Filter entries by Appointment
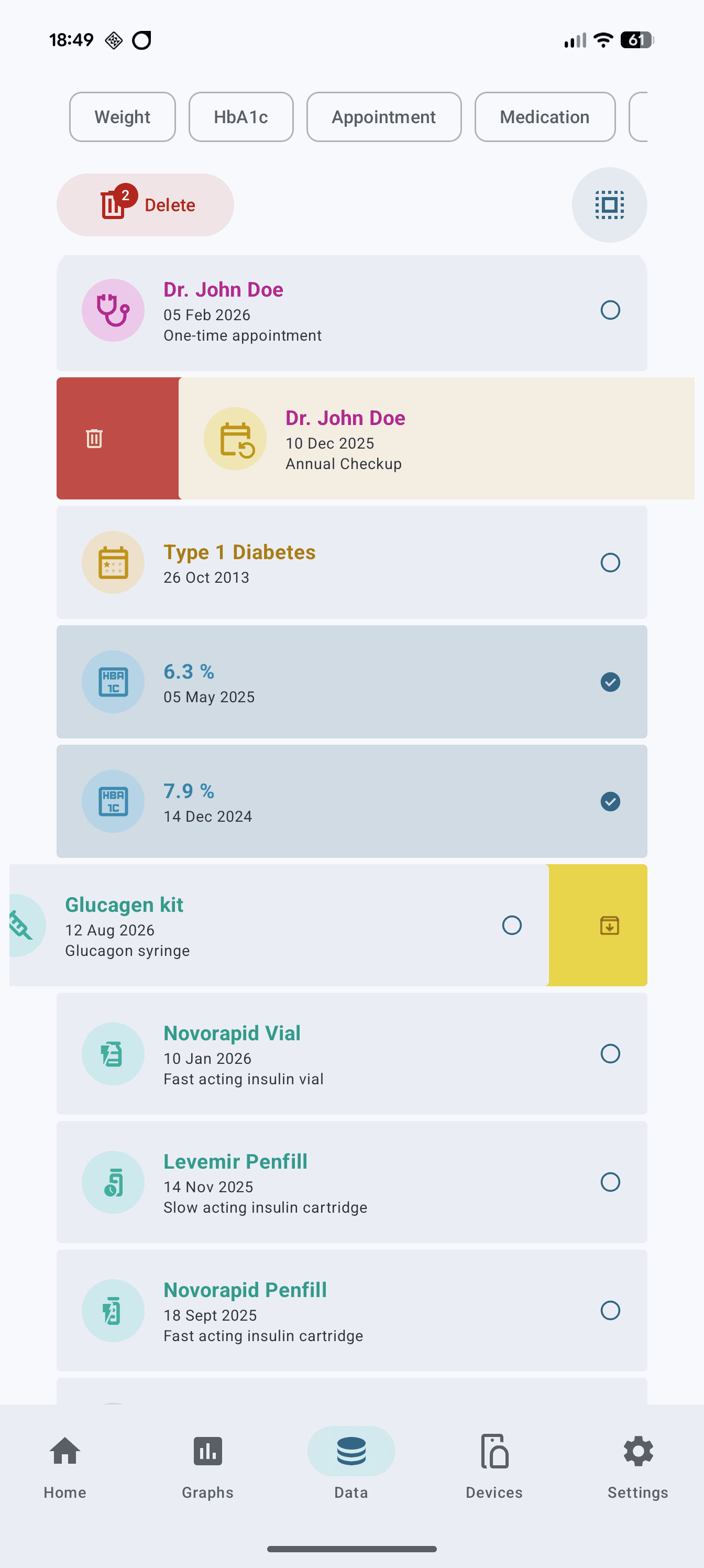 (383, 117)
